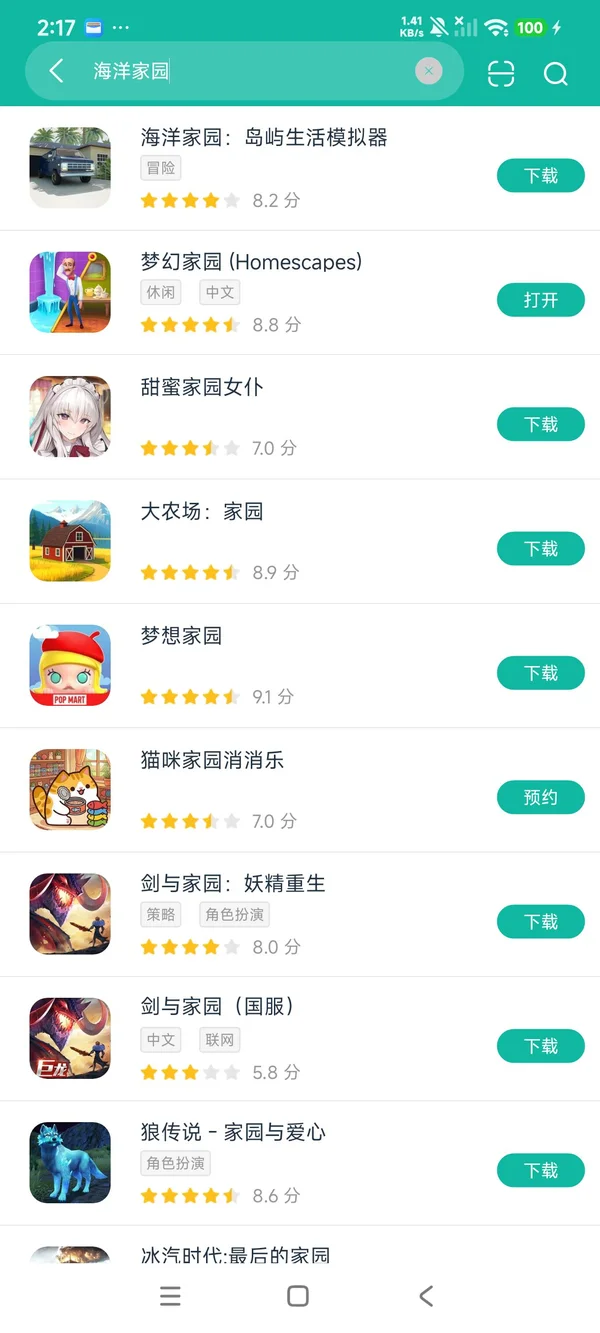Open recent apps from navigation bar

[x=171, y=1296]
